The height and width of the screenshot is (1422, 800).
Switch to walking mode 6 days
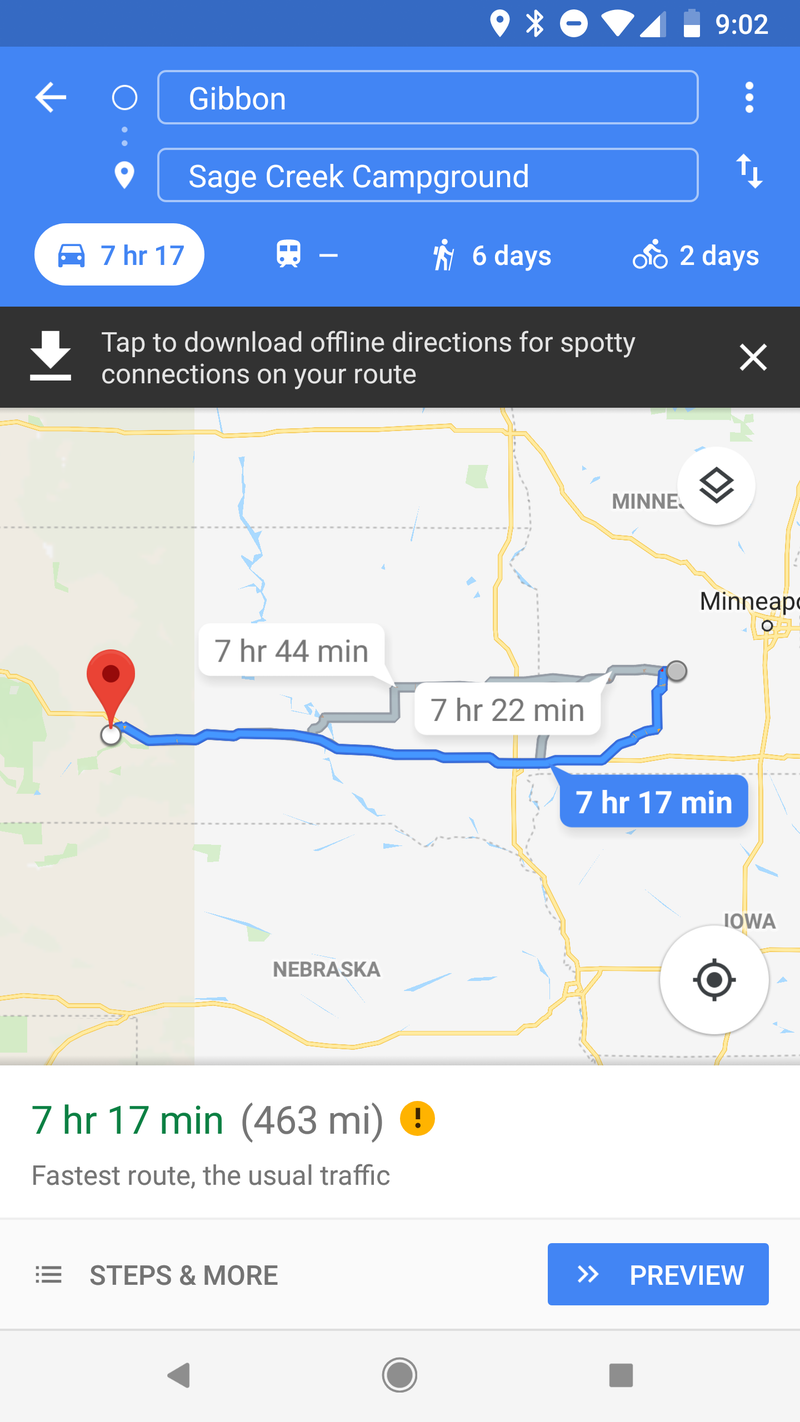[x=492, y=256]
